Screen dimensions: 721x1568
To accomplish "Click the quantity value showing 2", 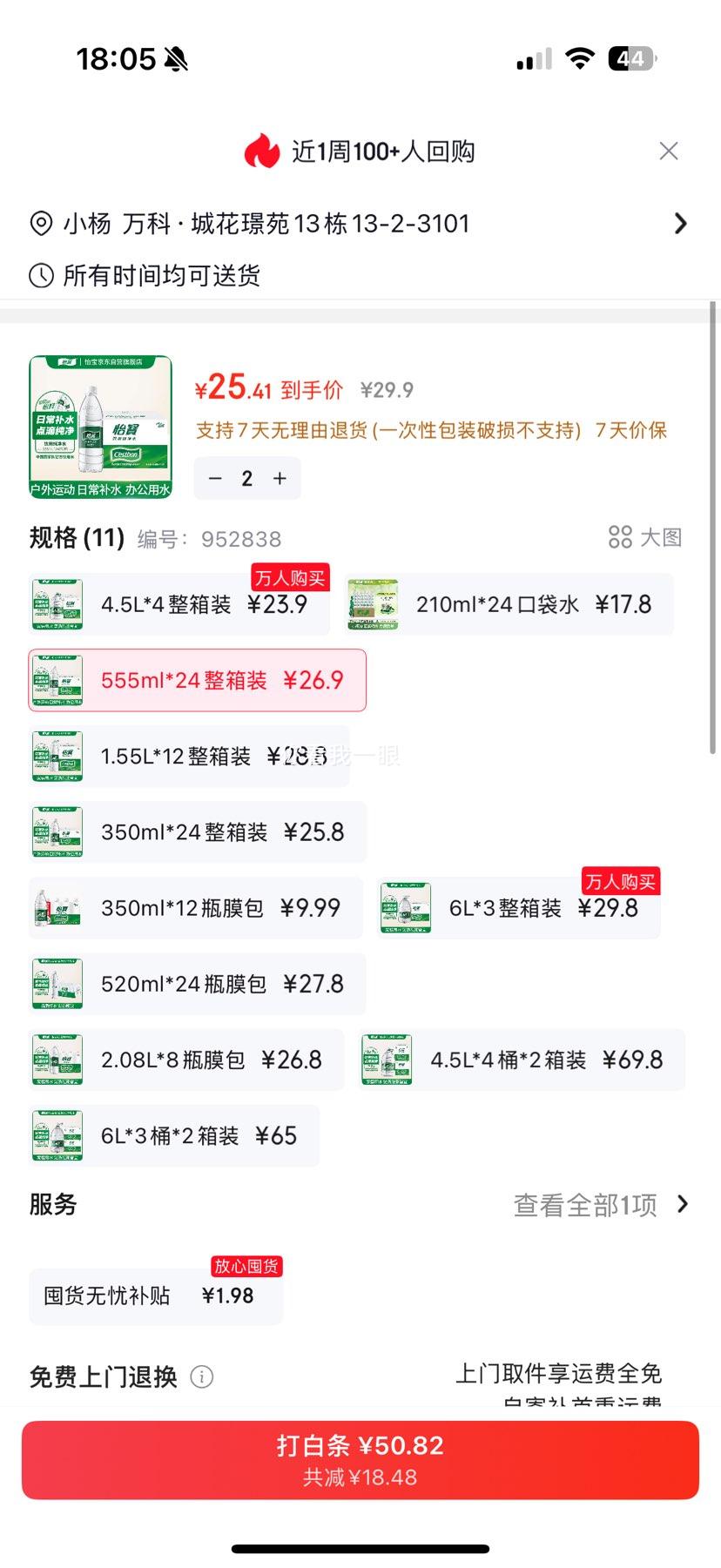I will click(x=246, y=478).
